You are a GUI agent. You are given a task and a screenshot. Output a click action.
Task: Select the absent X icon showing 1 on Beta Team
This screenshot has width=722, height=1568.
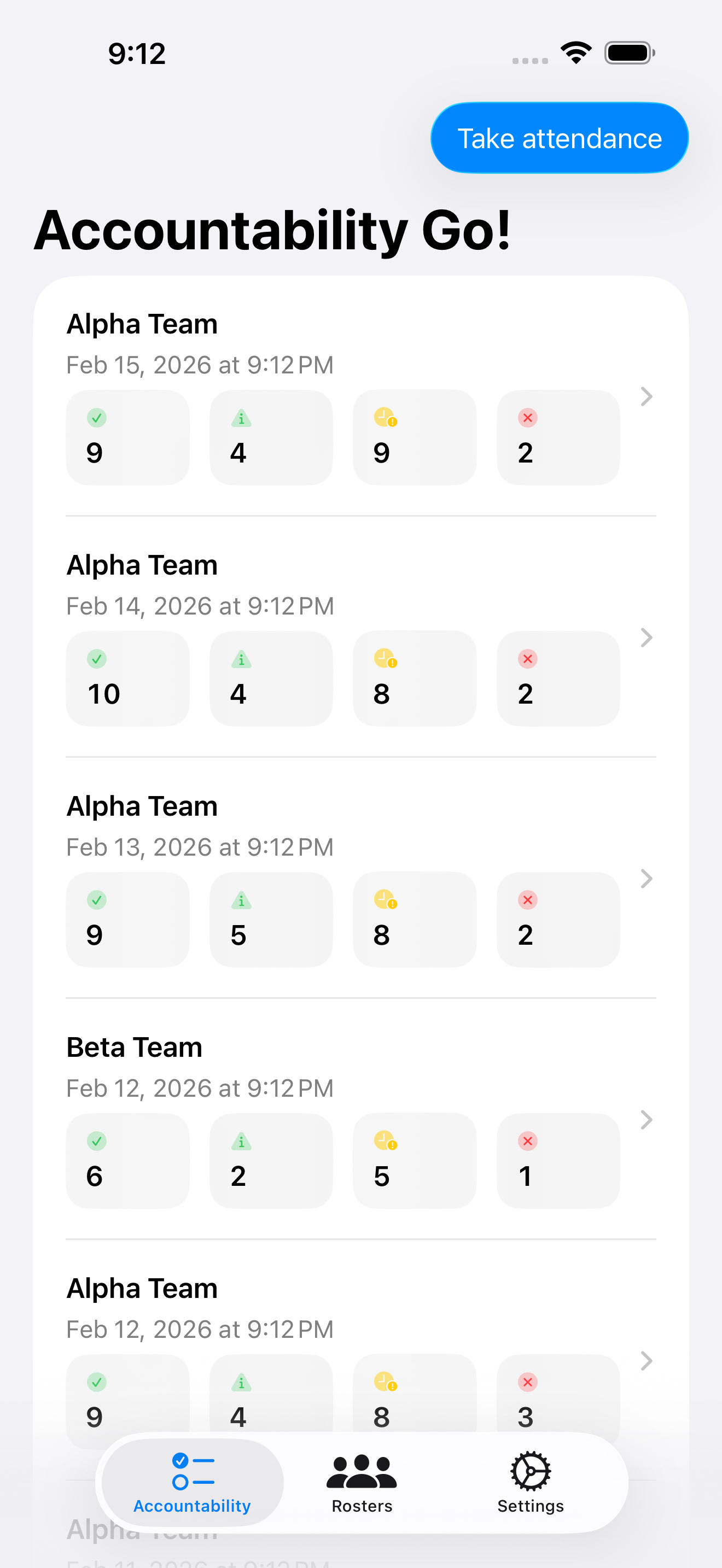tap(528, 1142)
